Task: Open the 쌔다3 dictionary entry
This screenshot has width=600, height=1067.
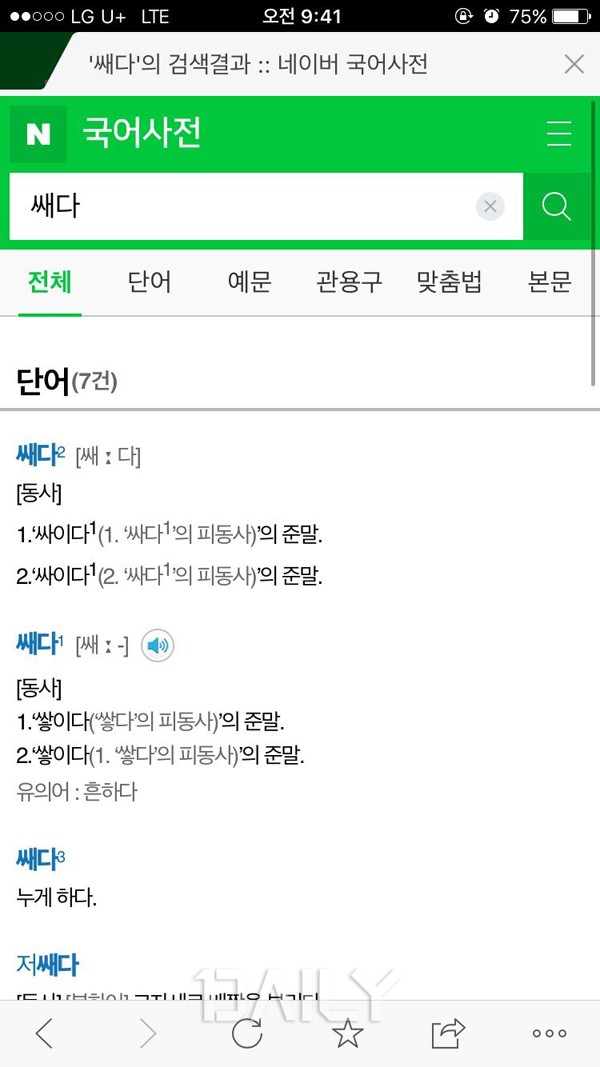Action: click(37, 858)
